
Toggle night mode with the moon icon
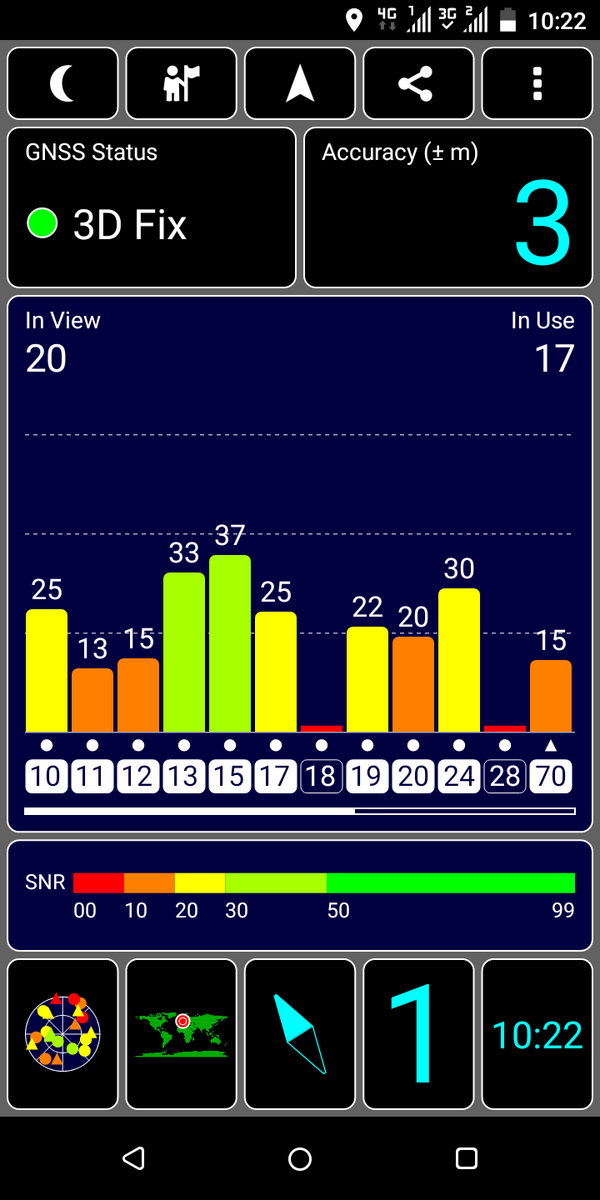click(63, 84)
